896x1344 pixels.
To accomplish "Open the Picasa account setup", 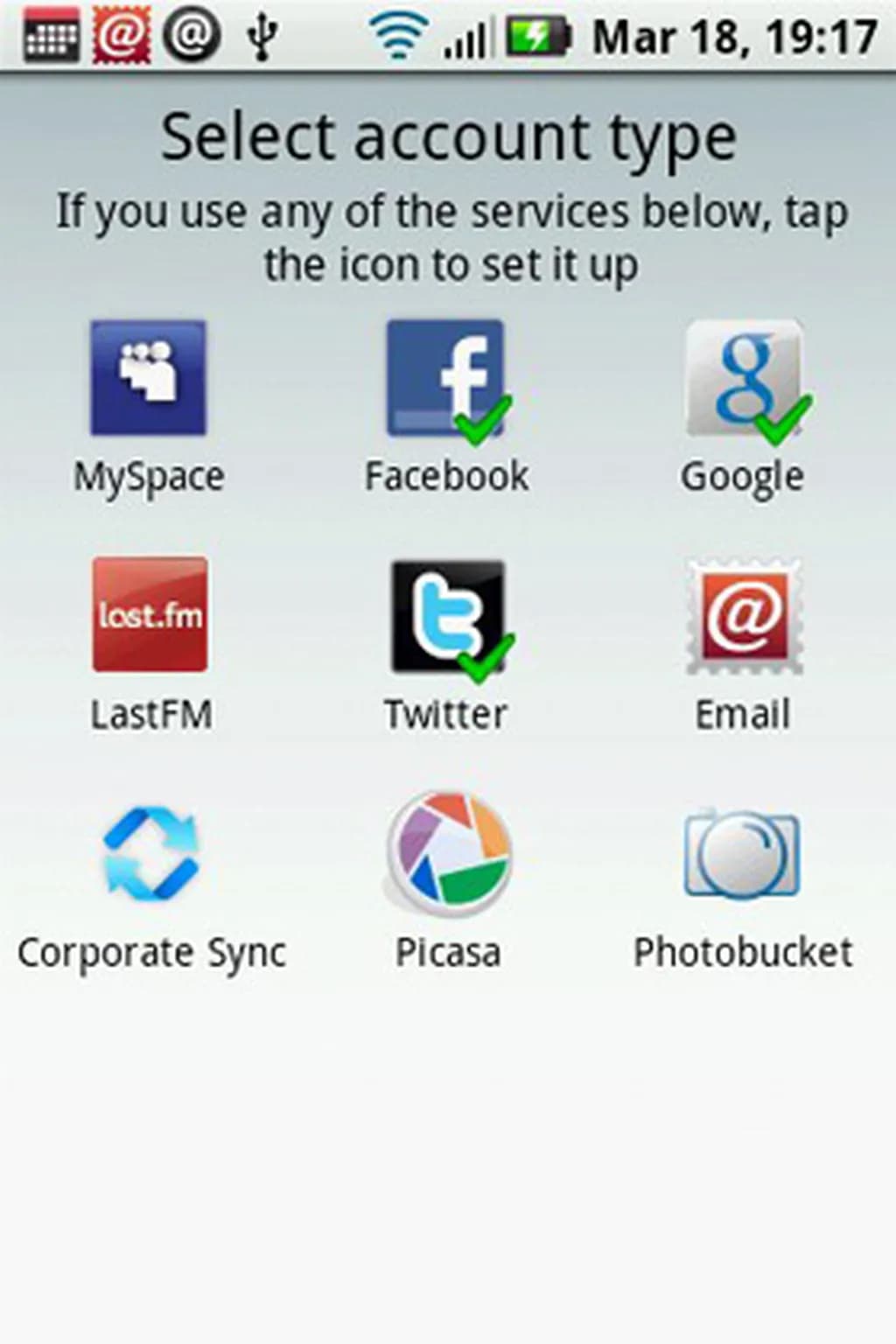I will point(449,853).
